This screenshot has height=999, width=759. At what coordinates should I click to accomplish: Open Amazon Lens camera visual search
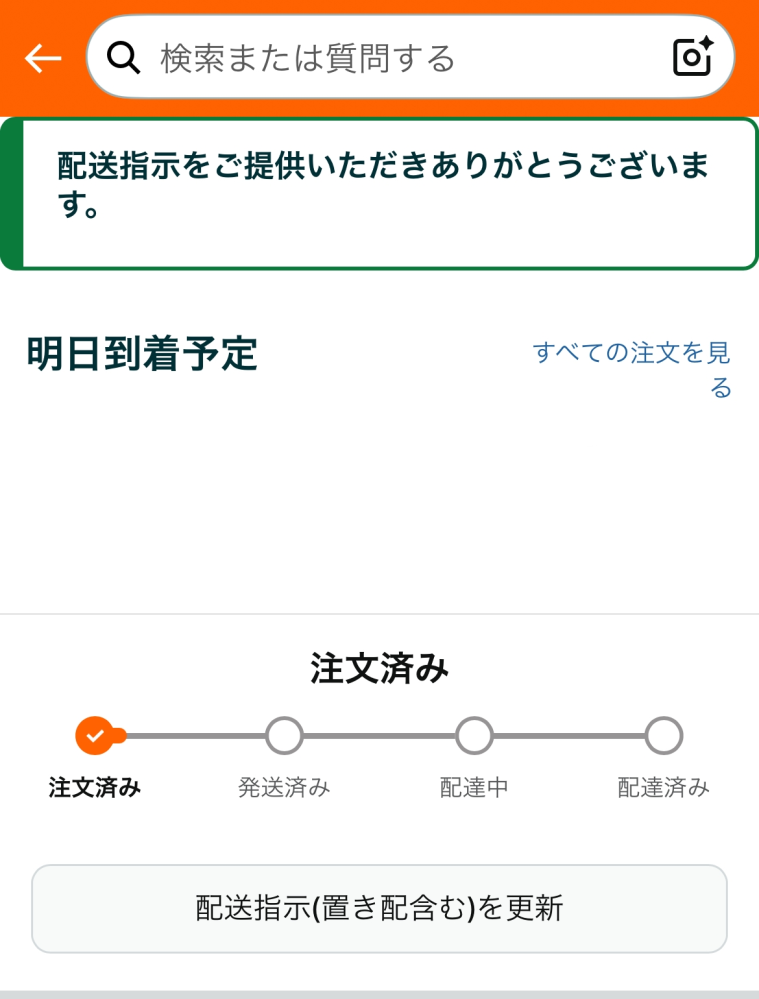click(691, 57)
